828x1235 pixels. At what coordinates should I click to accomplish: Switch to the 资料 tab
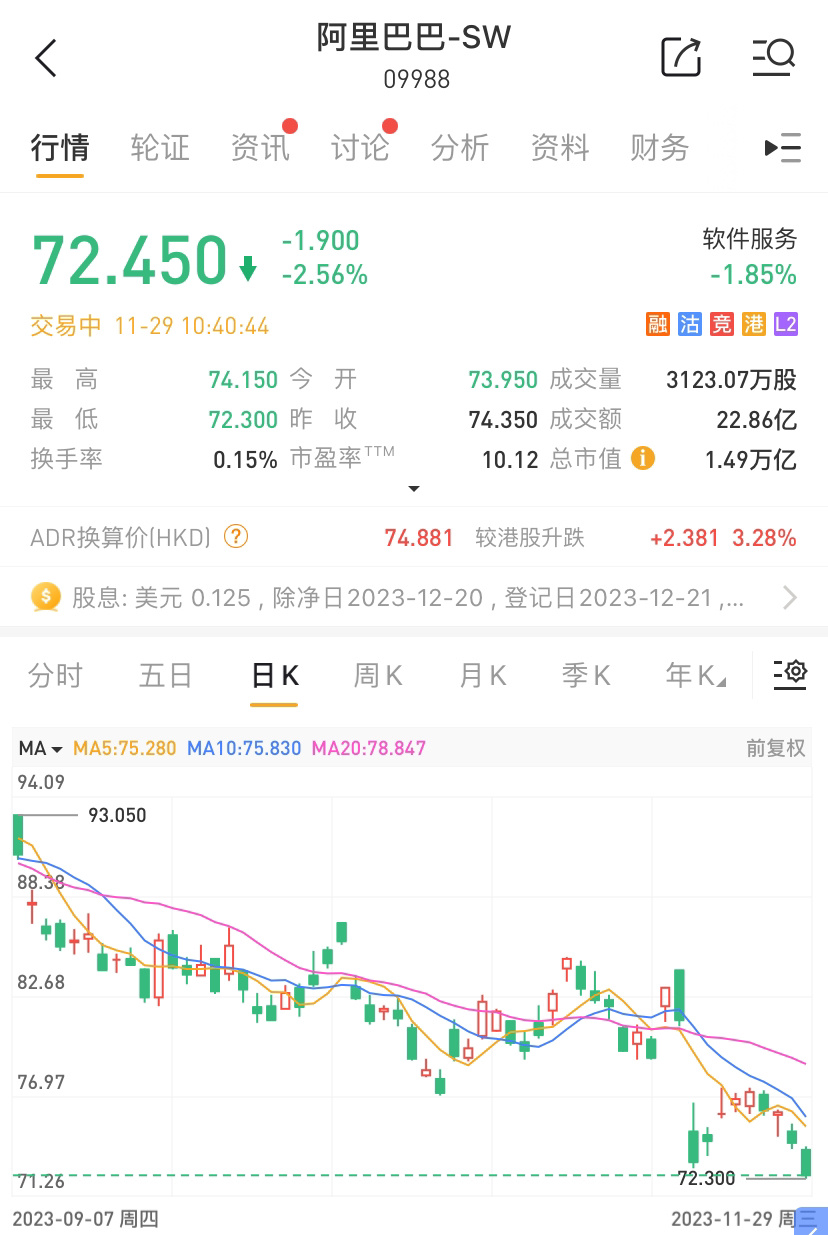point(559,148)
